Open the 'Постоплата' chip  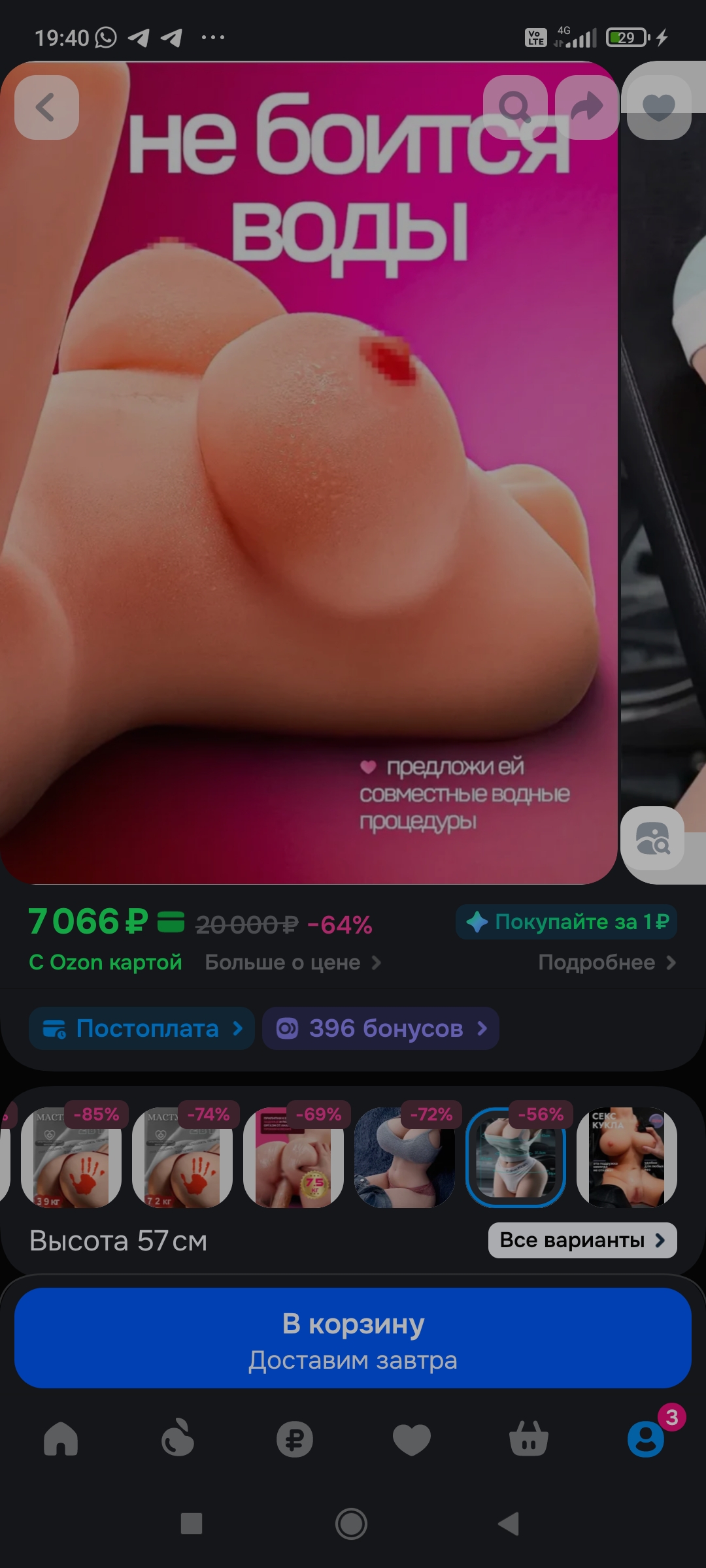click(142, 1028)
